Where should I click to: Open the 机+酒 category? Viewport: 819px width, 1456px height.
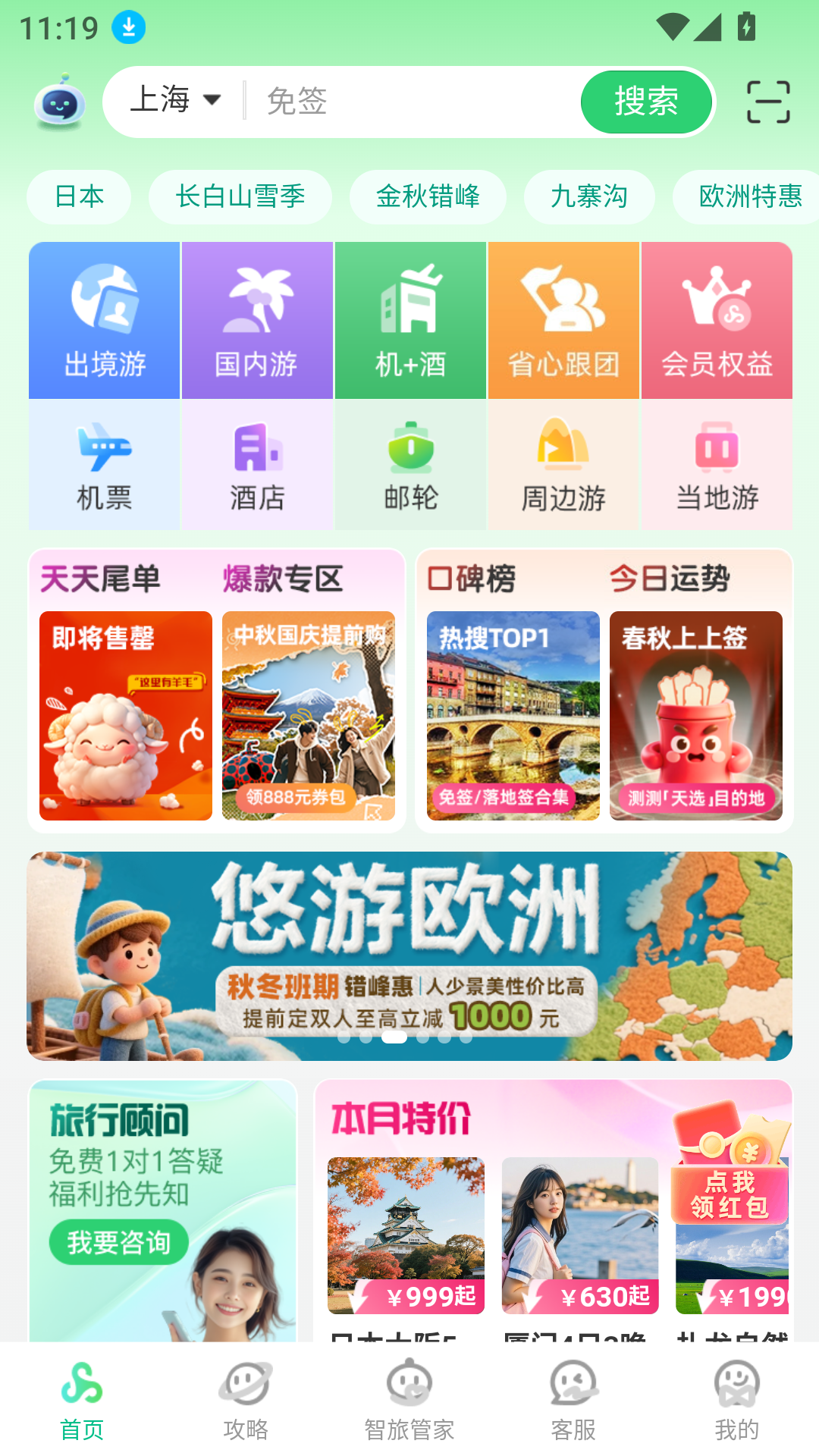[x=410, y=320]
